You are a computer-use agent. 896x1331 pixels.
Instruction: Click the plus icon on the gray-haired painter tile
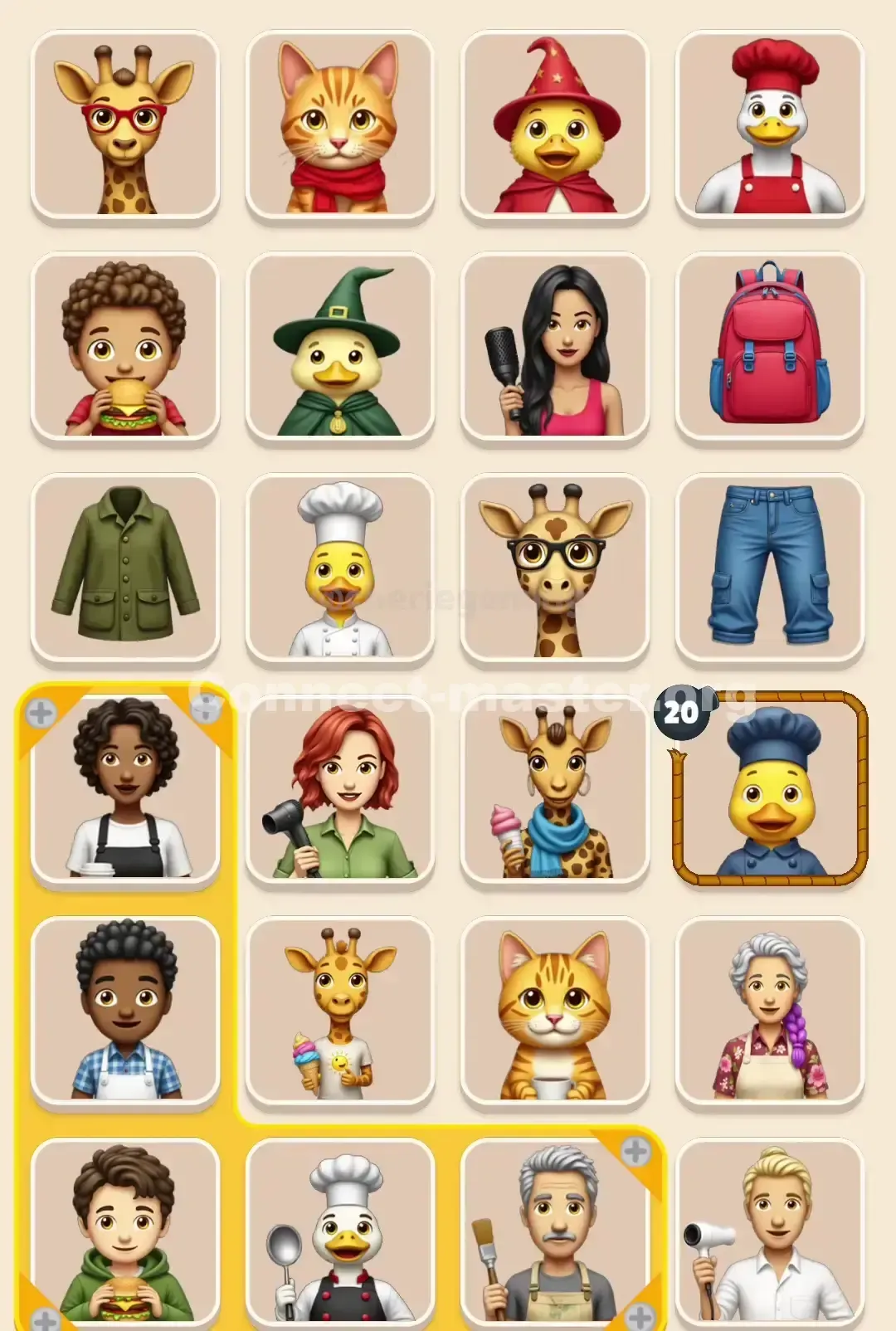(635, 1149)
